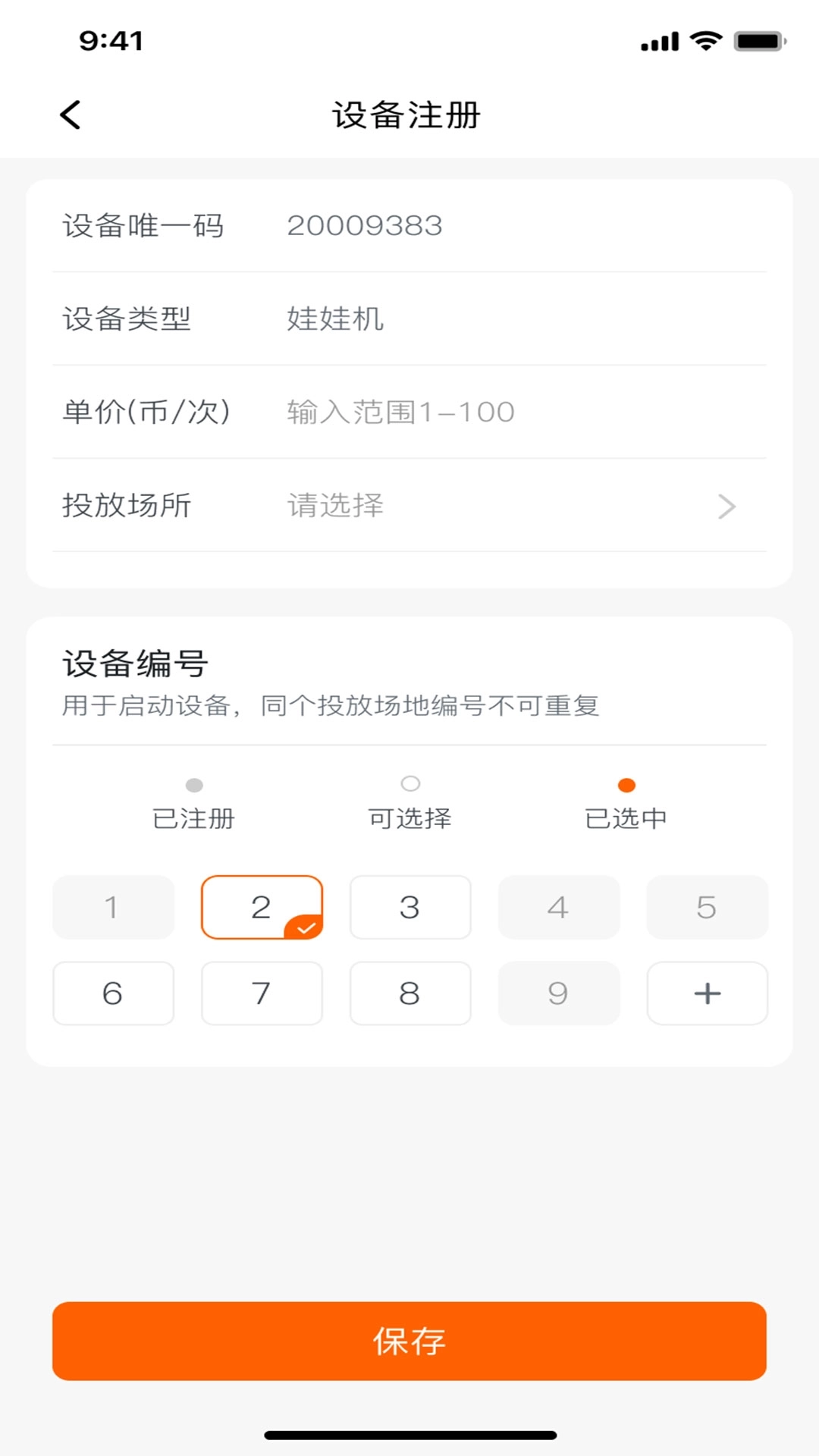
Task: Tap the 保存 button to save
Action: (x=409, y=1341)
